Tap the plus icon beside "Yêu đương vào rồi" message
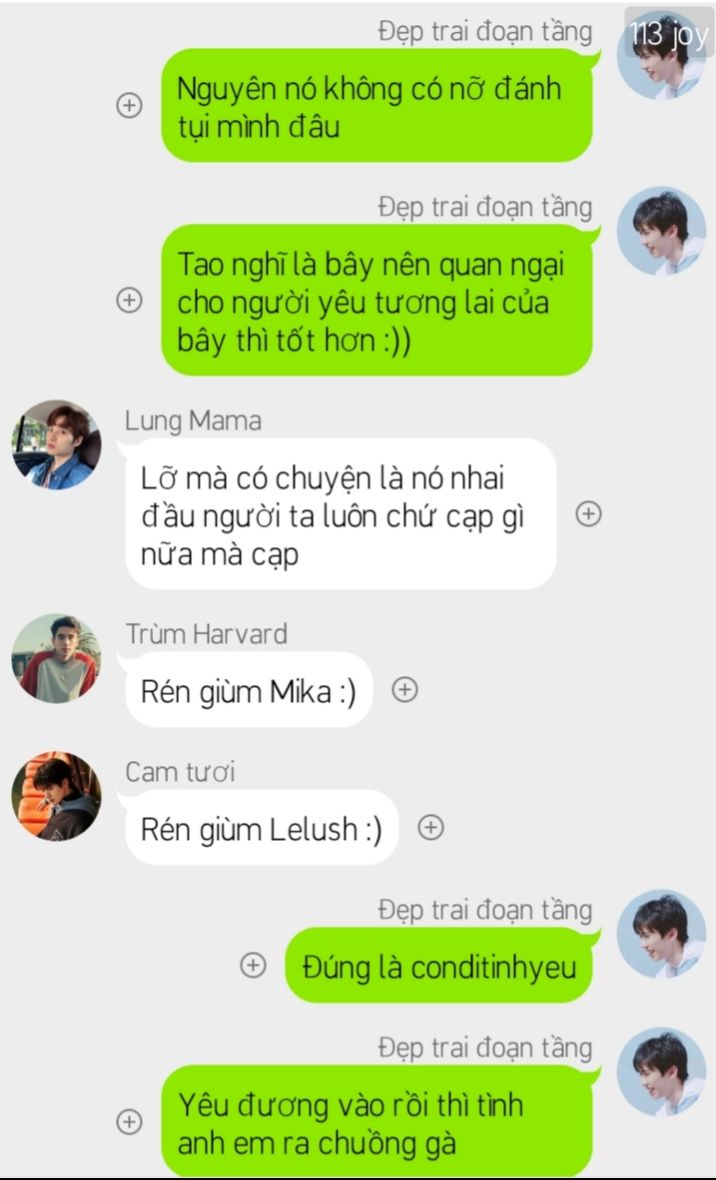This screenshot has height=1180, width=716. (x=129, y=1122)
